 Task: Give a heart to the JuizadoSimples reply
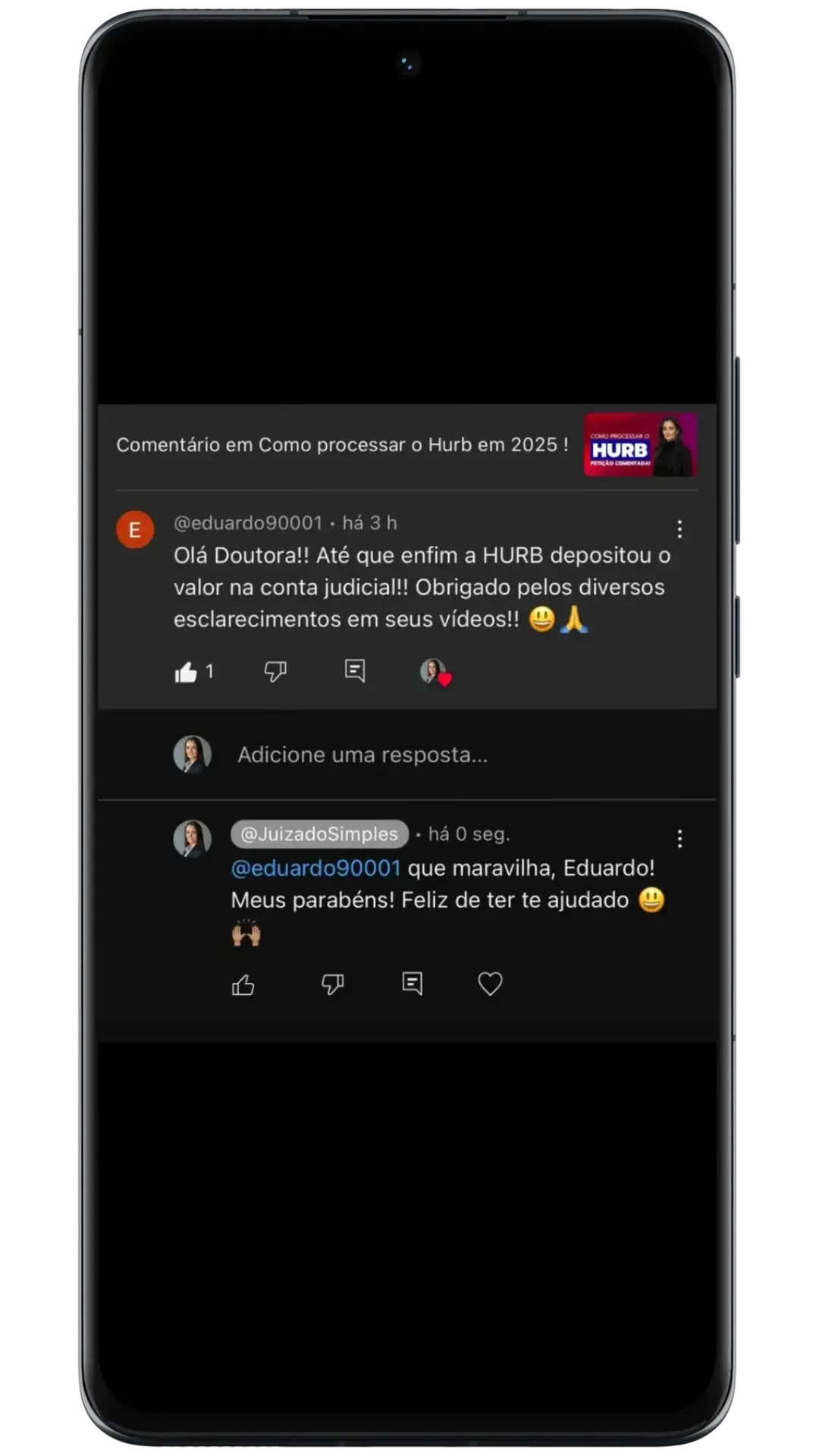490,984
